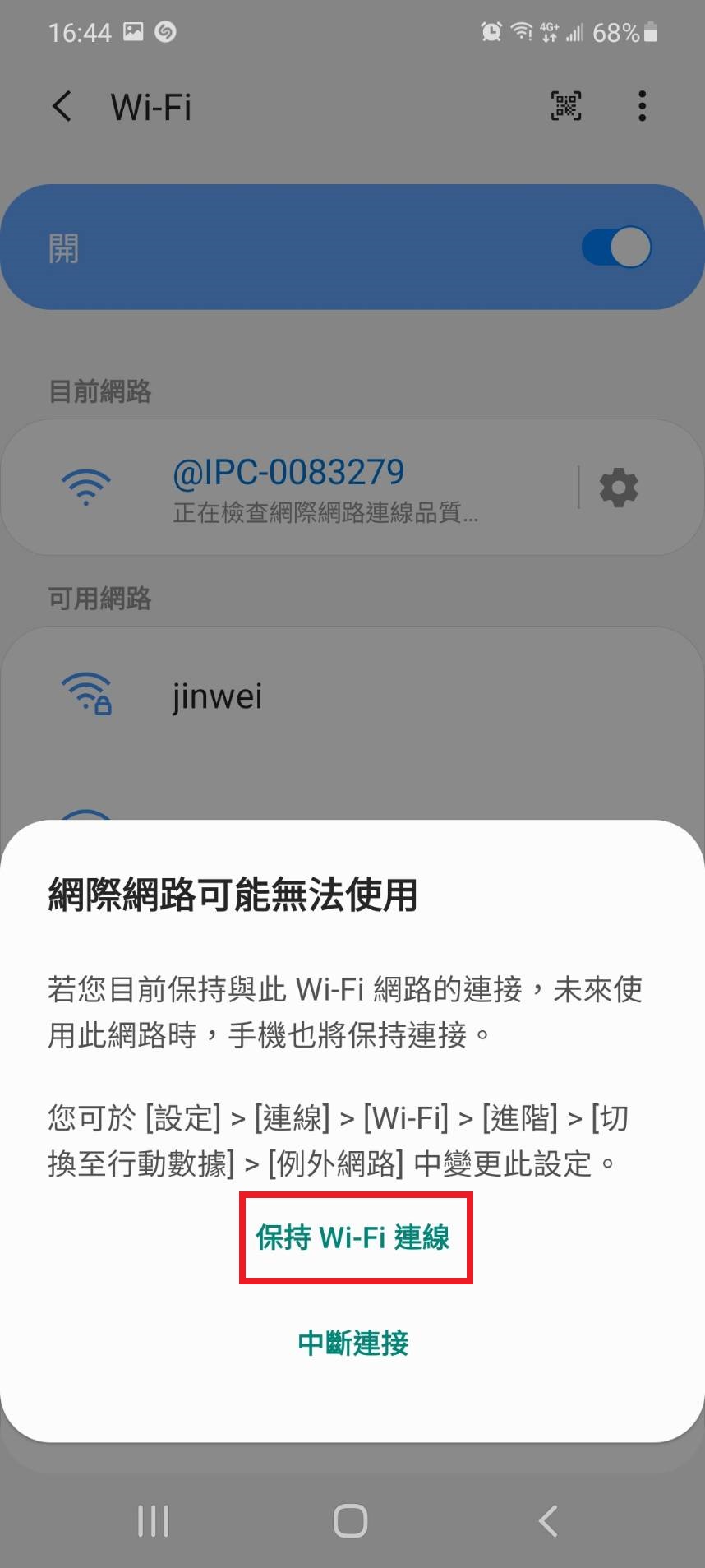Viewport: 705px width, 1568px height.
Task: Open the three-dot overflow menu
Action: (642, 106)
